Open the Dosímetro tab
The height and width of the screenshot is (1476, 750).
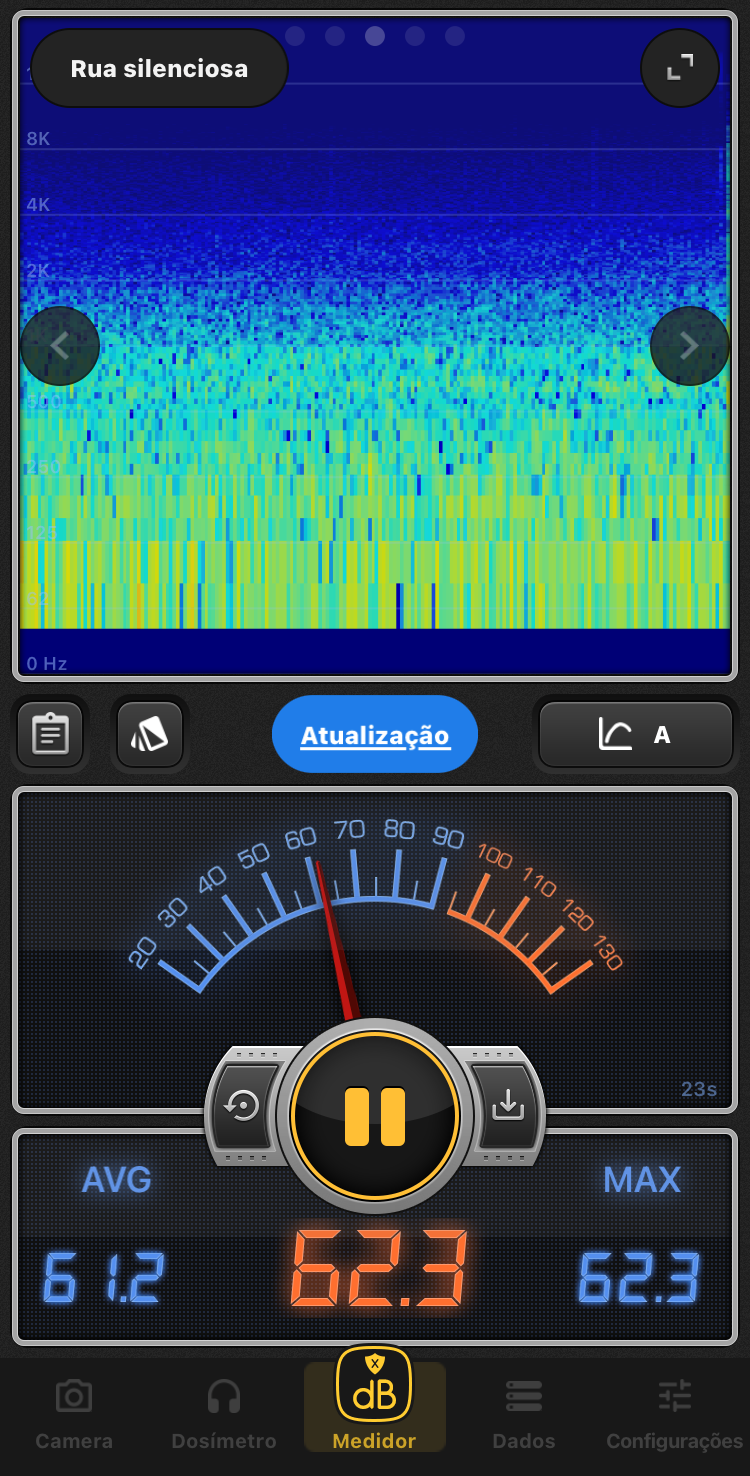[x=224, y=1413]
